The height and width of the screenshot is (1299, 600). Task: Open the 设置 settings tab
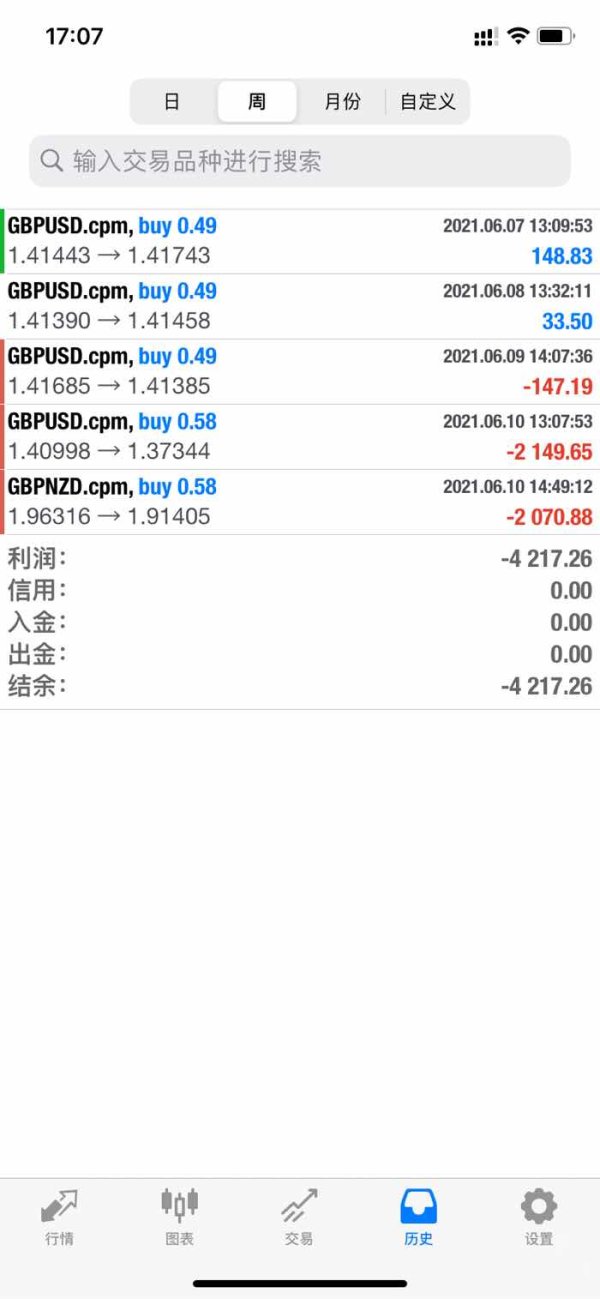click(x=539, y=1217)
